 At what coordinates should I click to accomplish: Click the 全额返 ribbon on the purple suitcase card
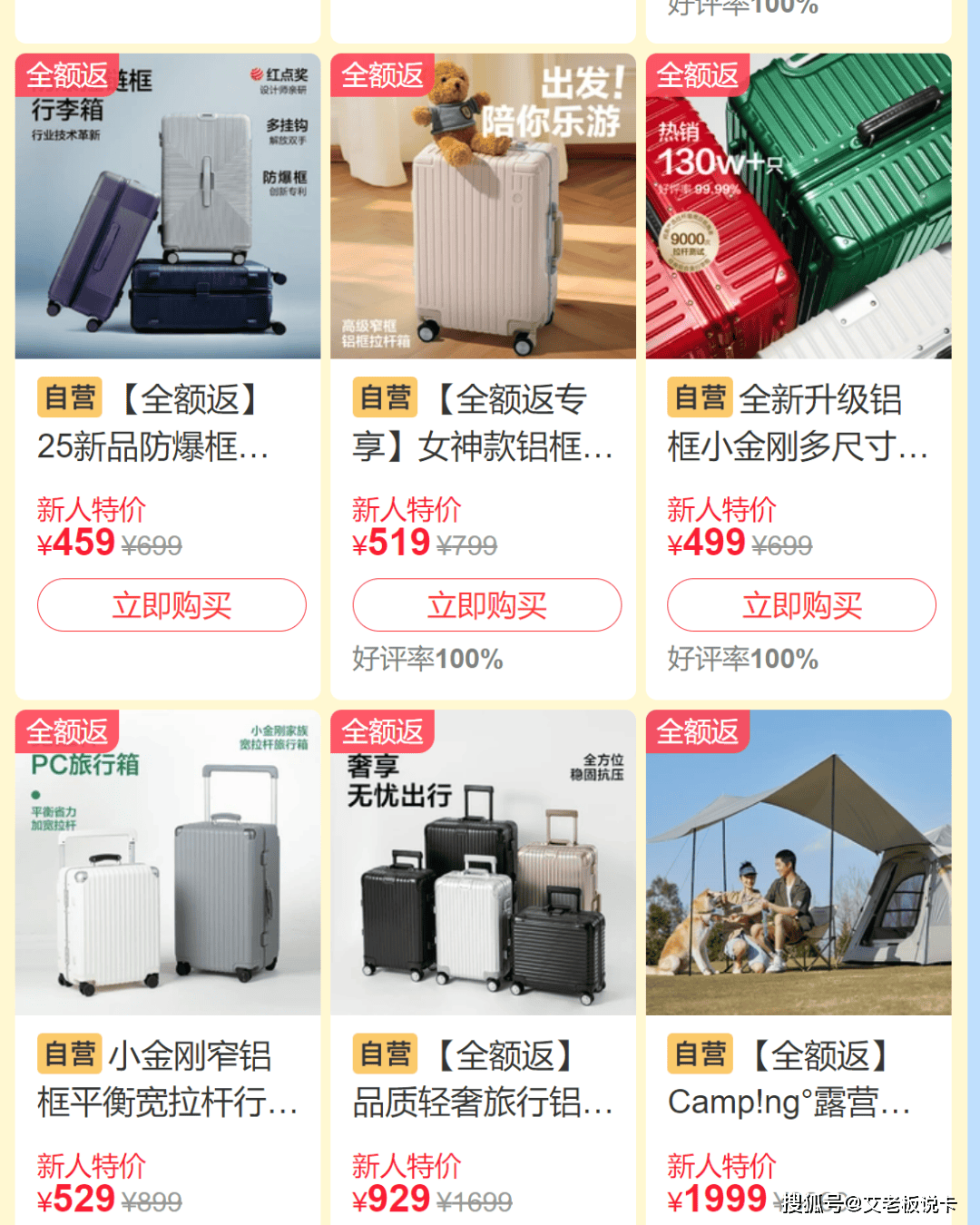tap(67, 76)
